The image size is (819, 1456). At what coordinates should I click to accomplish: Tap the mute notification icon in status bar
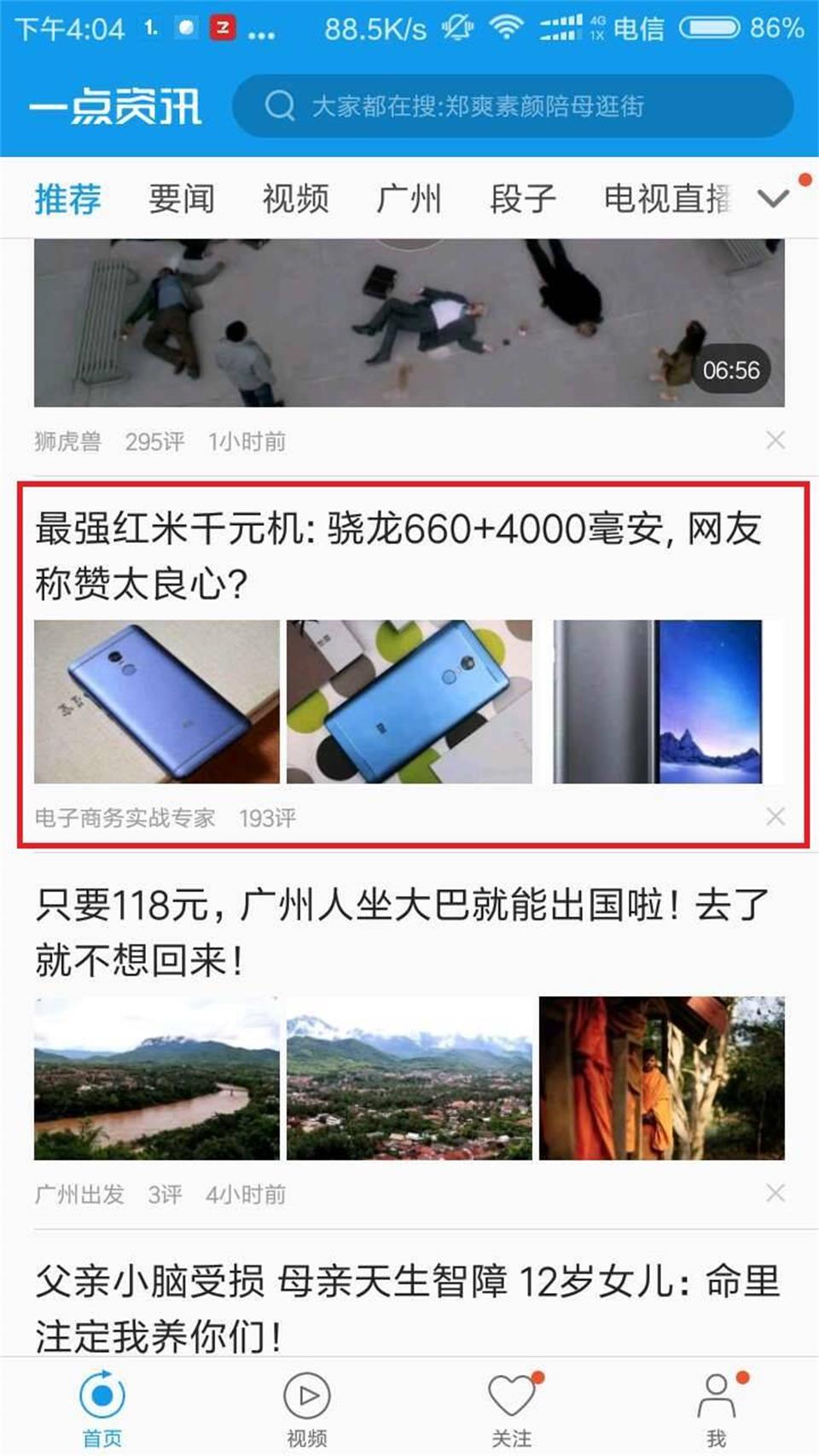point(456,27)
